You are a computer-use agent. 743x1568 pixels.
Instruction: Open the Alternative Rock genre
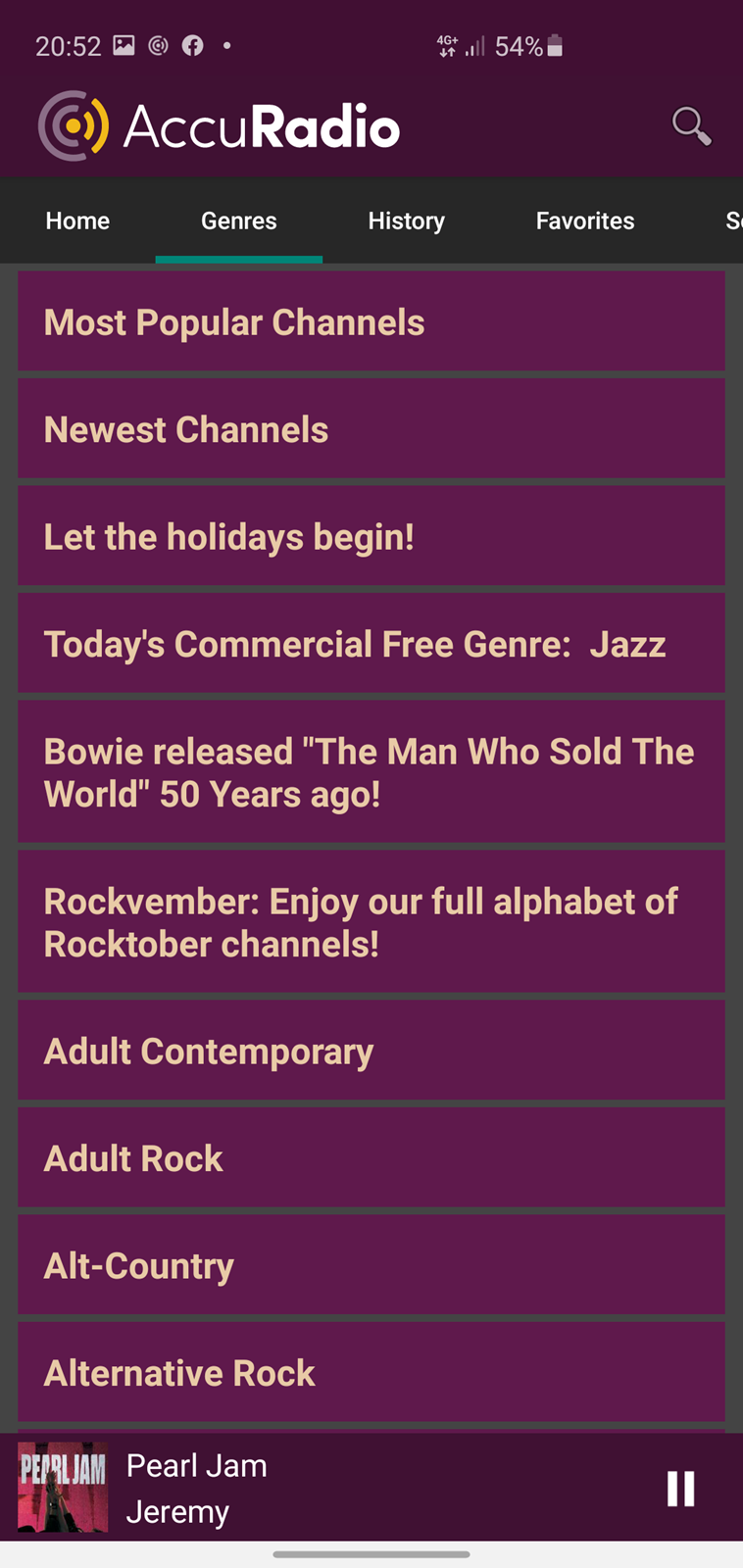click(371, 1372)
